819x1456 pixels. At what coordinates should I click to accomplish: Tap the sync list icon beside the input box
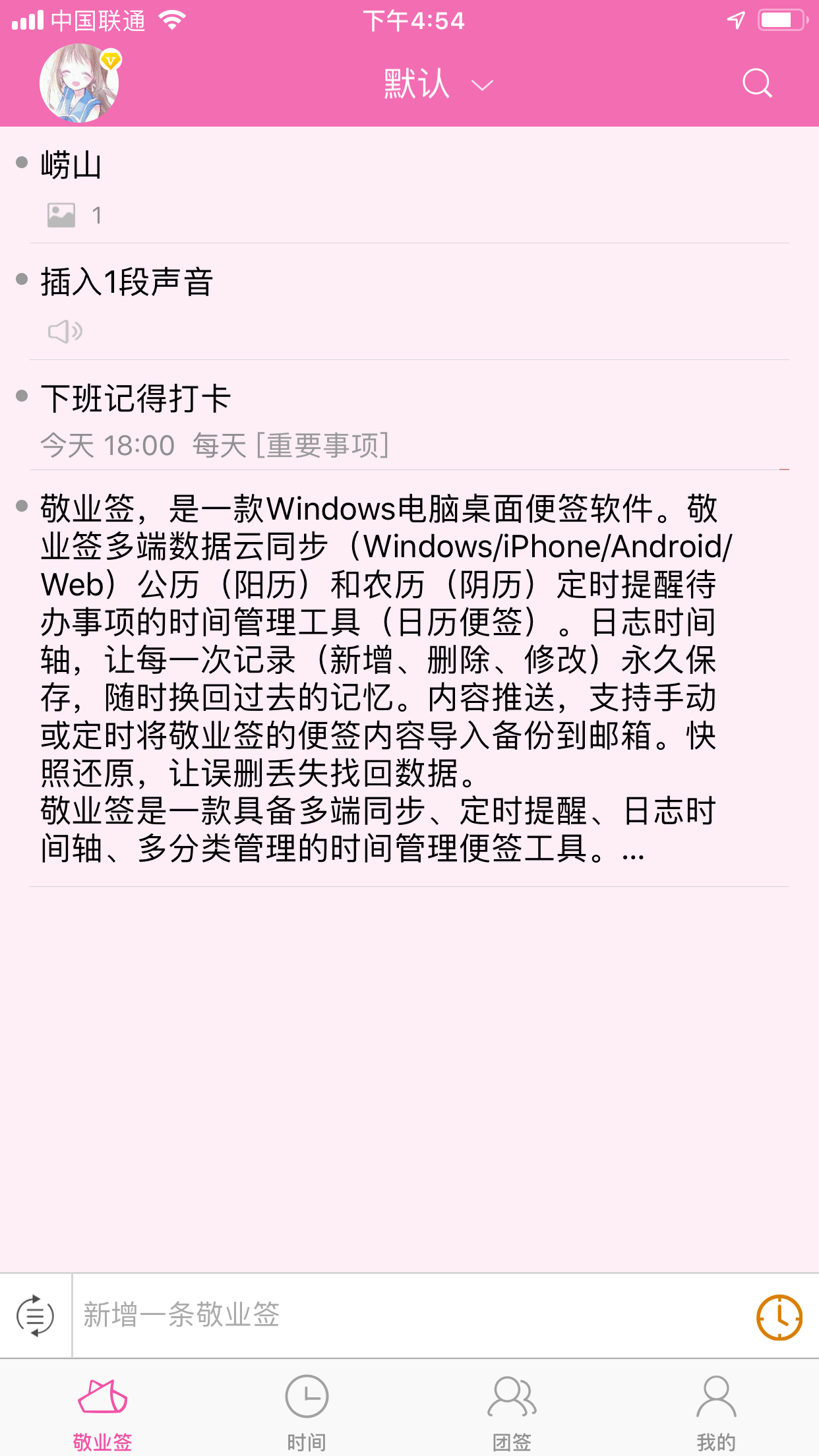click(x=35, y=1316)
